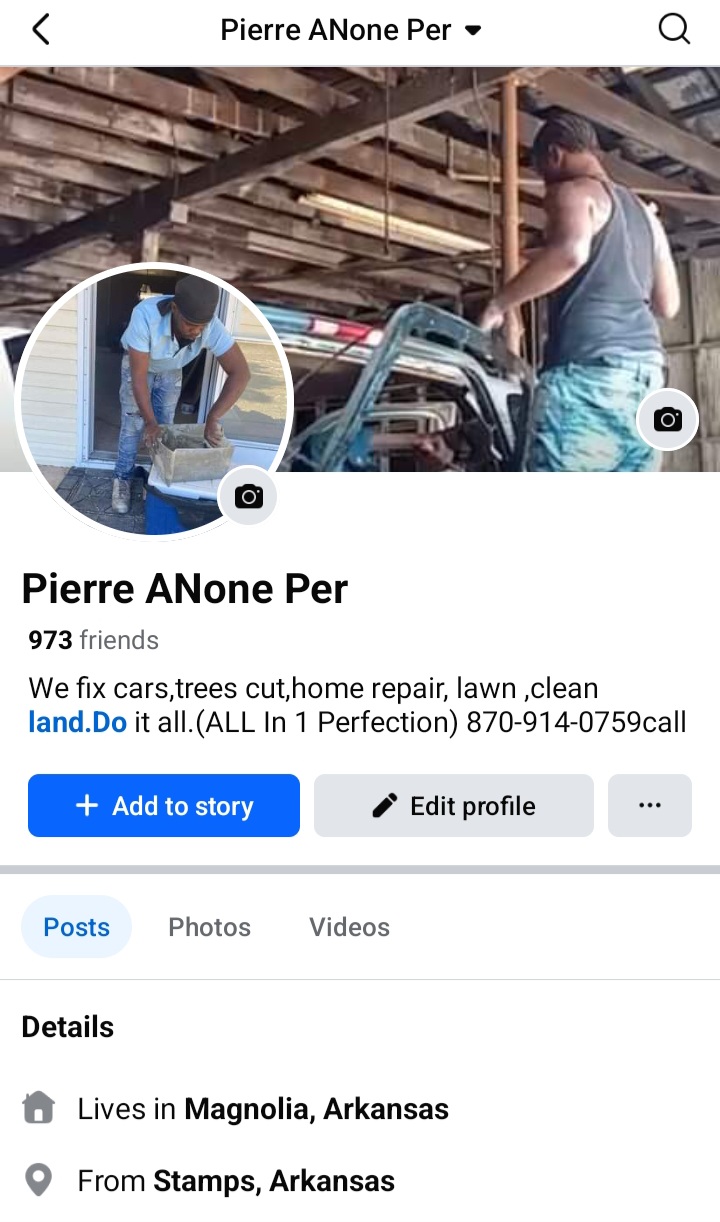Screen dimensions: 720x1222
Task: Change cover photo via camera icon
Action: tap(667, 420)
